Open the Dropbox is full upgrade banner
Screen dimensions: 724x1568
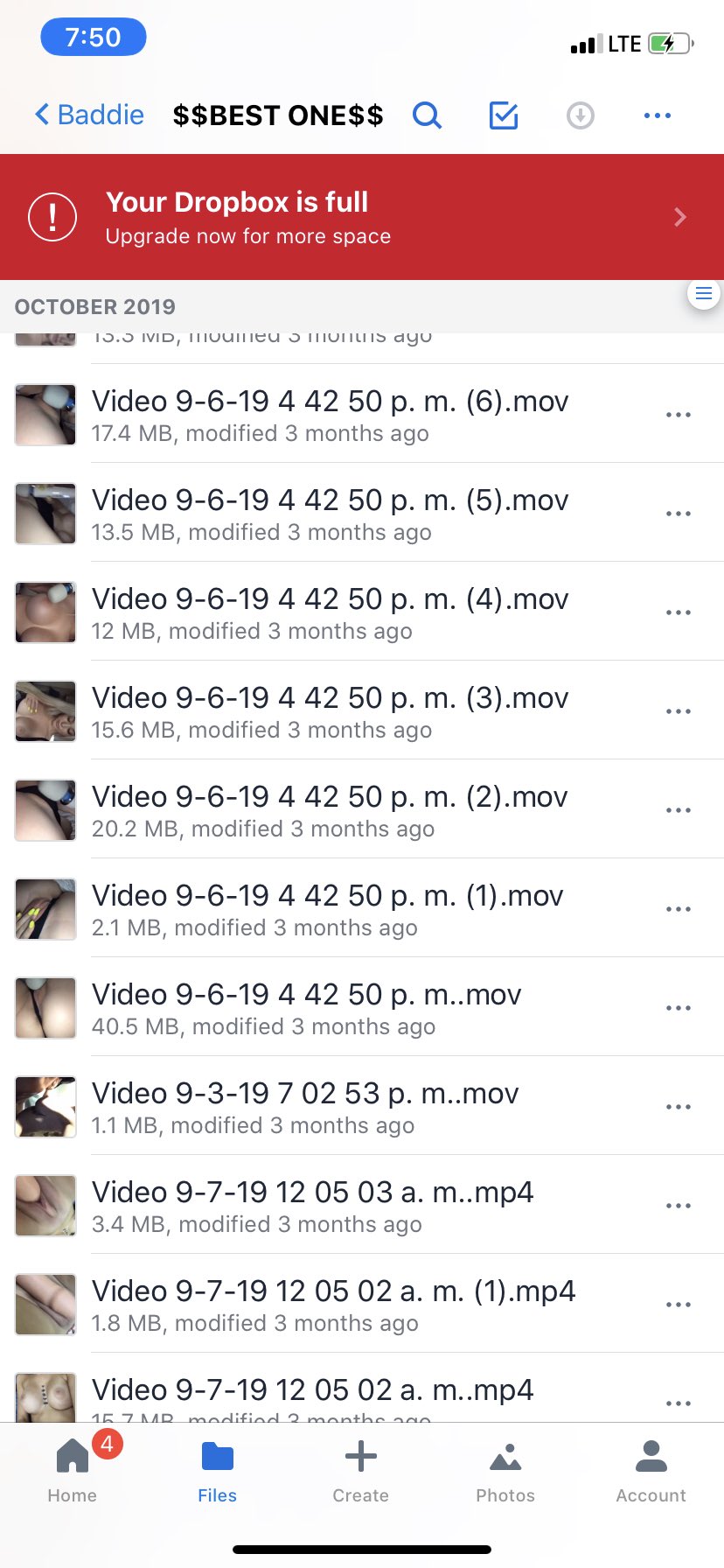pos(362,217)
